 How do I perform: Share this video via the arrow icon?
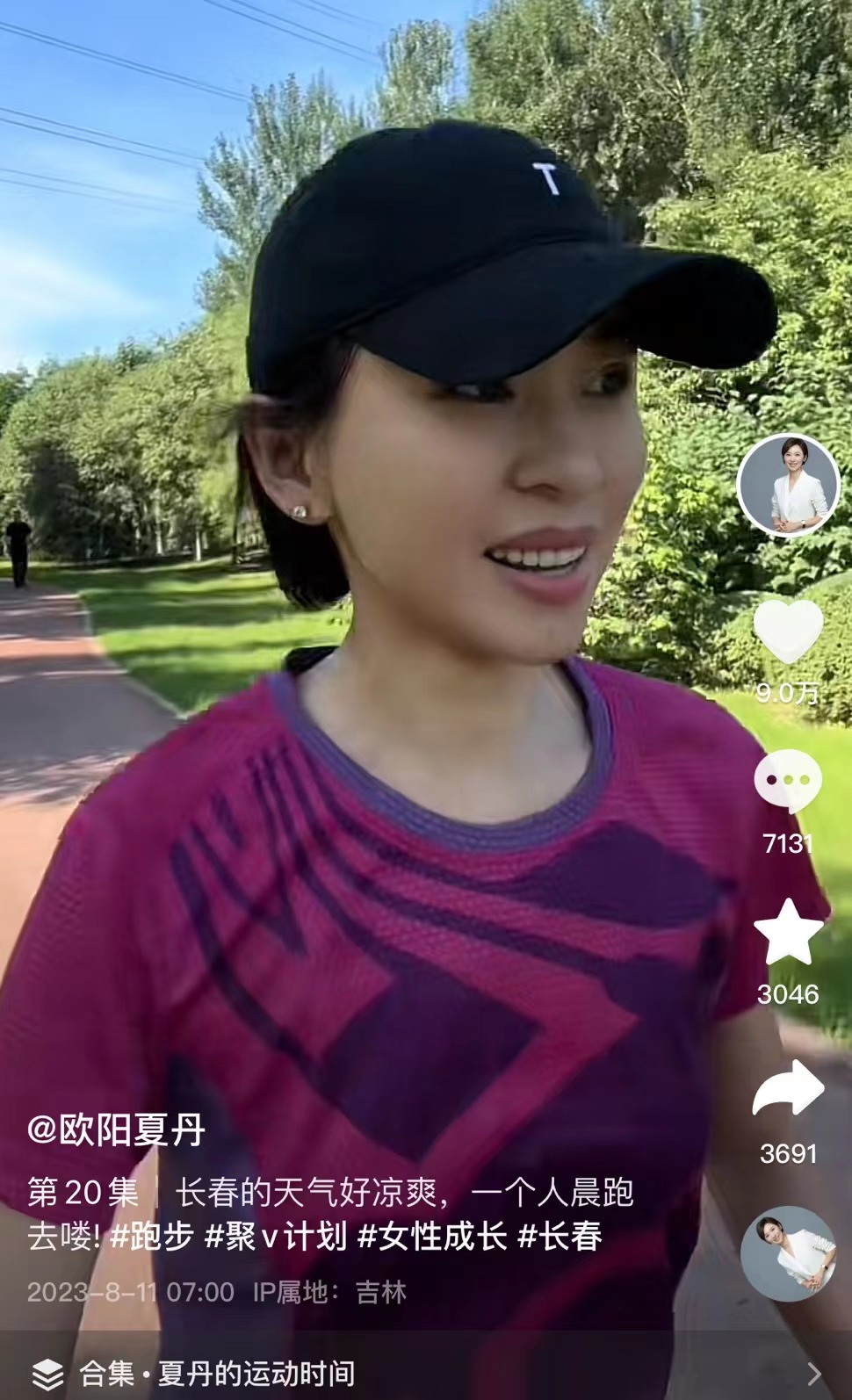pyautogui.click(x=788, y=1088)
